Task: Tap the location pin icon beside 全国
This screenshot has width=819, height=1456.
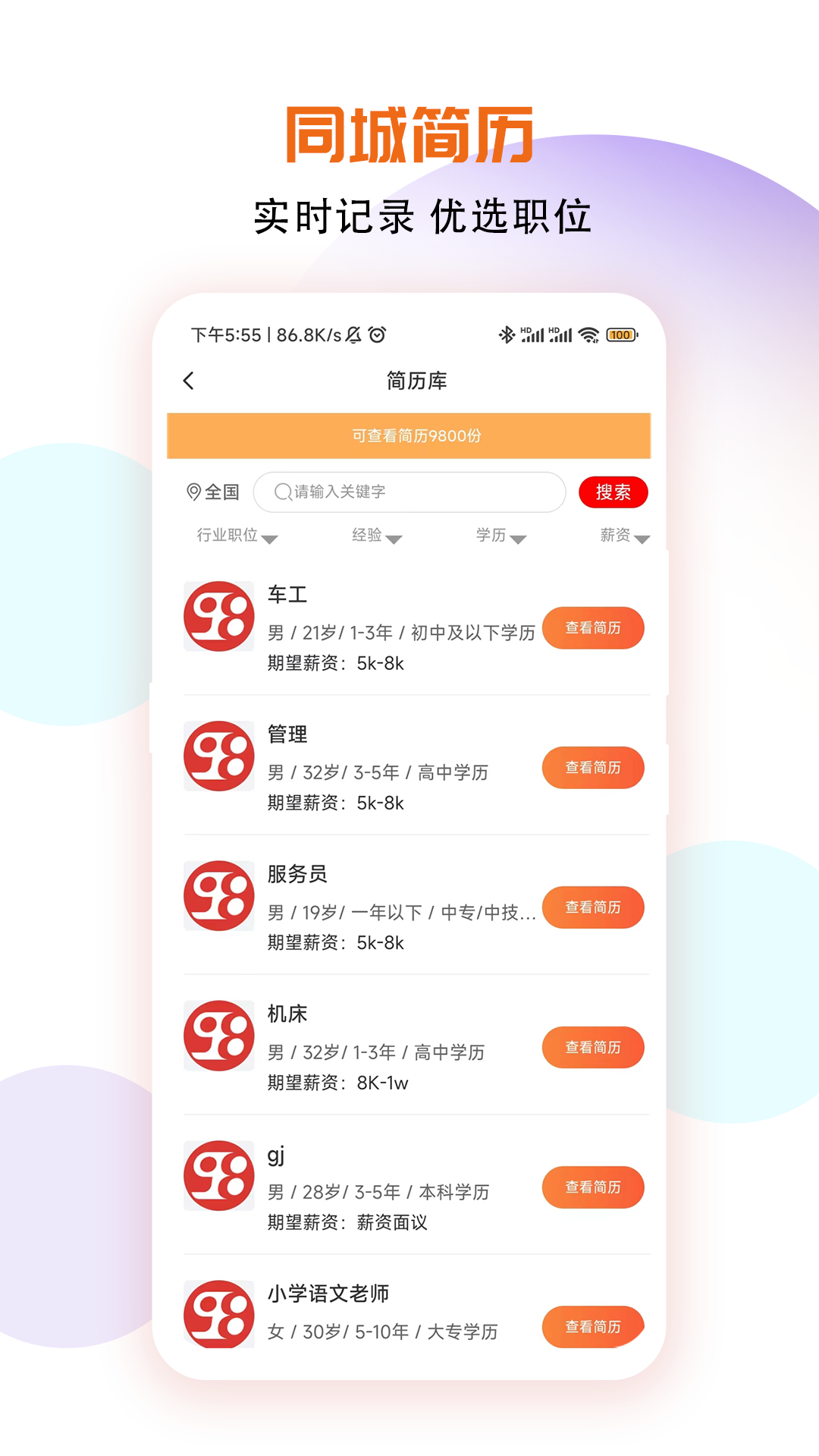Action: [193, 492]
